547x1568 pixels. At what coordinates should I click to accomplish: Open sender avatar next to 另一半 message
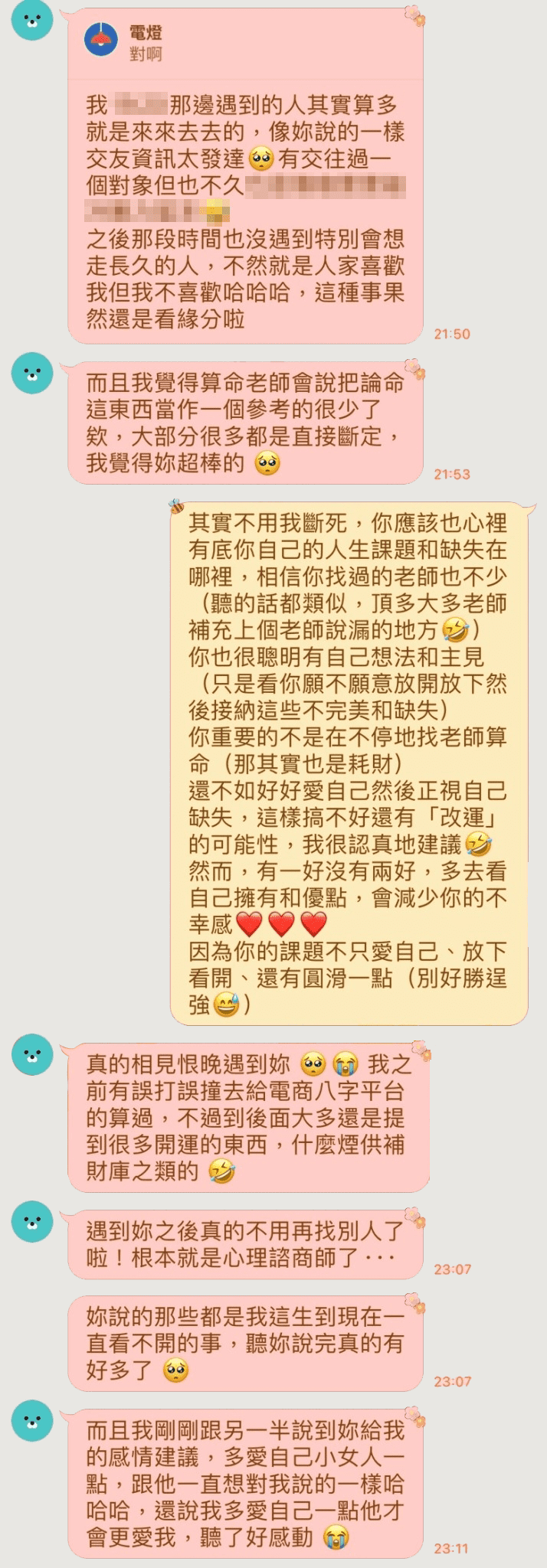tap(32, 1422)
